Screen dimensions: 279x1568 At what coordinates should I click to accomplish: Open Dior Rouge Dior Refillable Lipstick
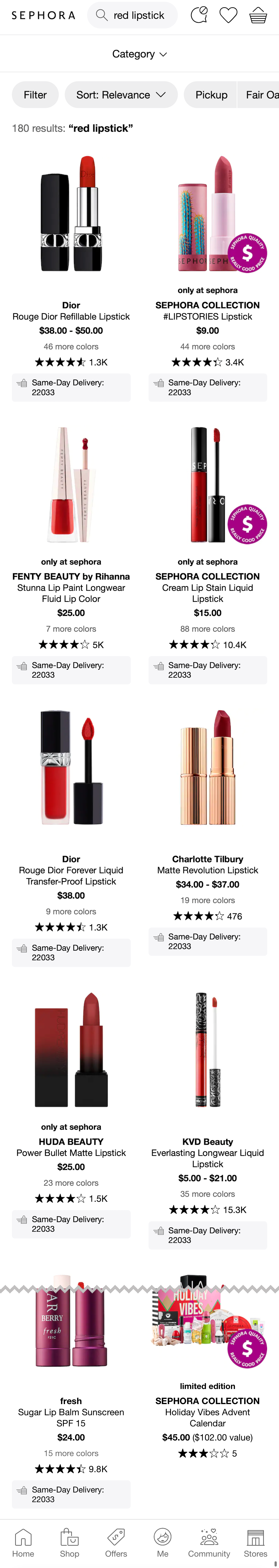click(71, 316)
